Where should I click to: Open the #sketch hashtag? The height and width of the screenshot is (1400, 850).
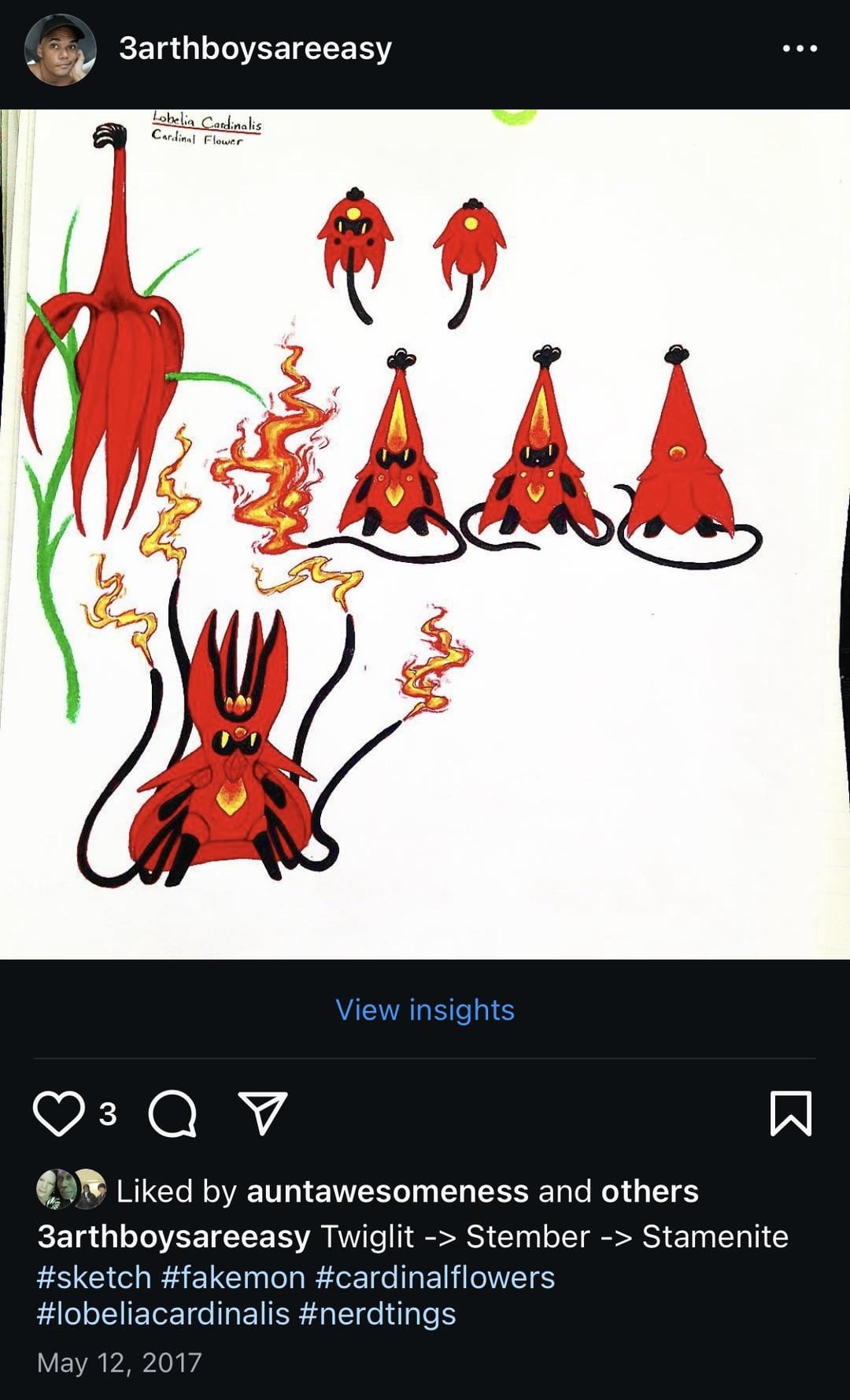click(94, 1277)
